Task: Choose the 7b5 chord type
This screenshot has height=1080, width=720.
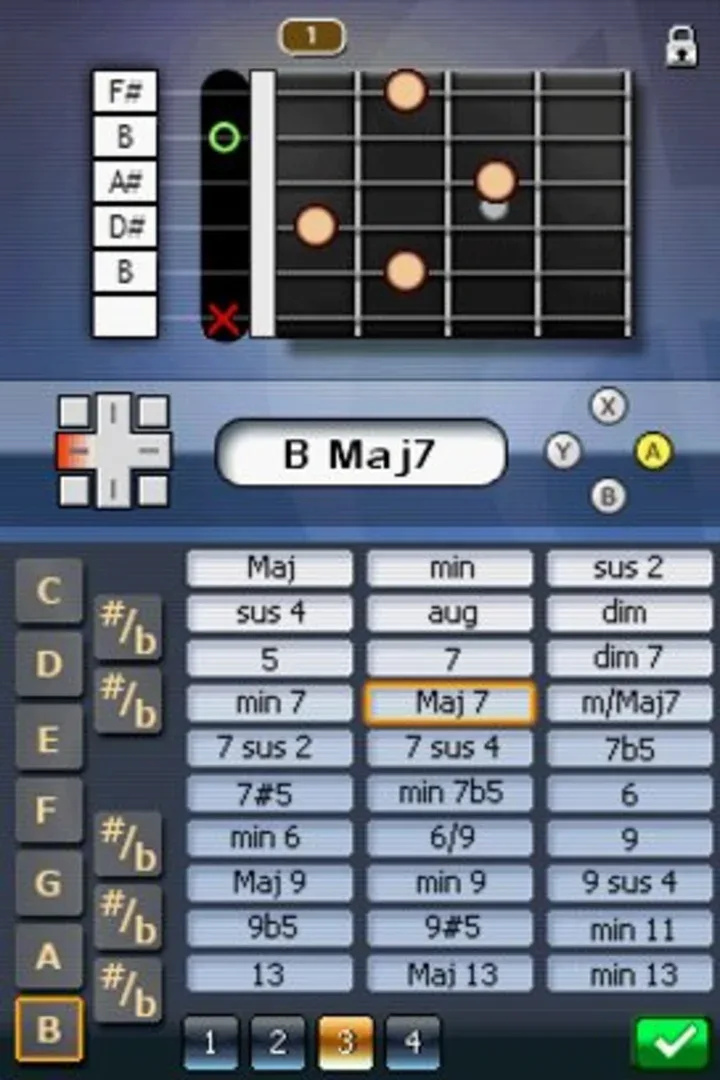Action: pyautogui.click(x=629, y=748)
